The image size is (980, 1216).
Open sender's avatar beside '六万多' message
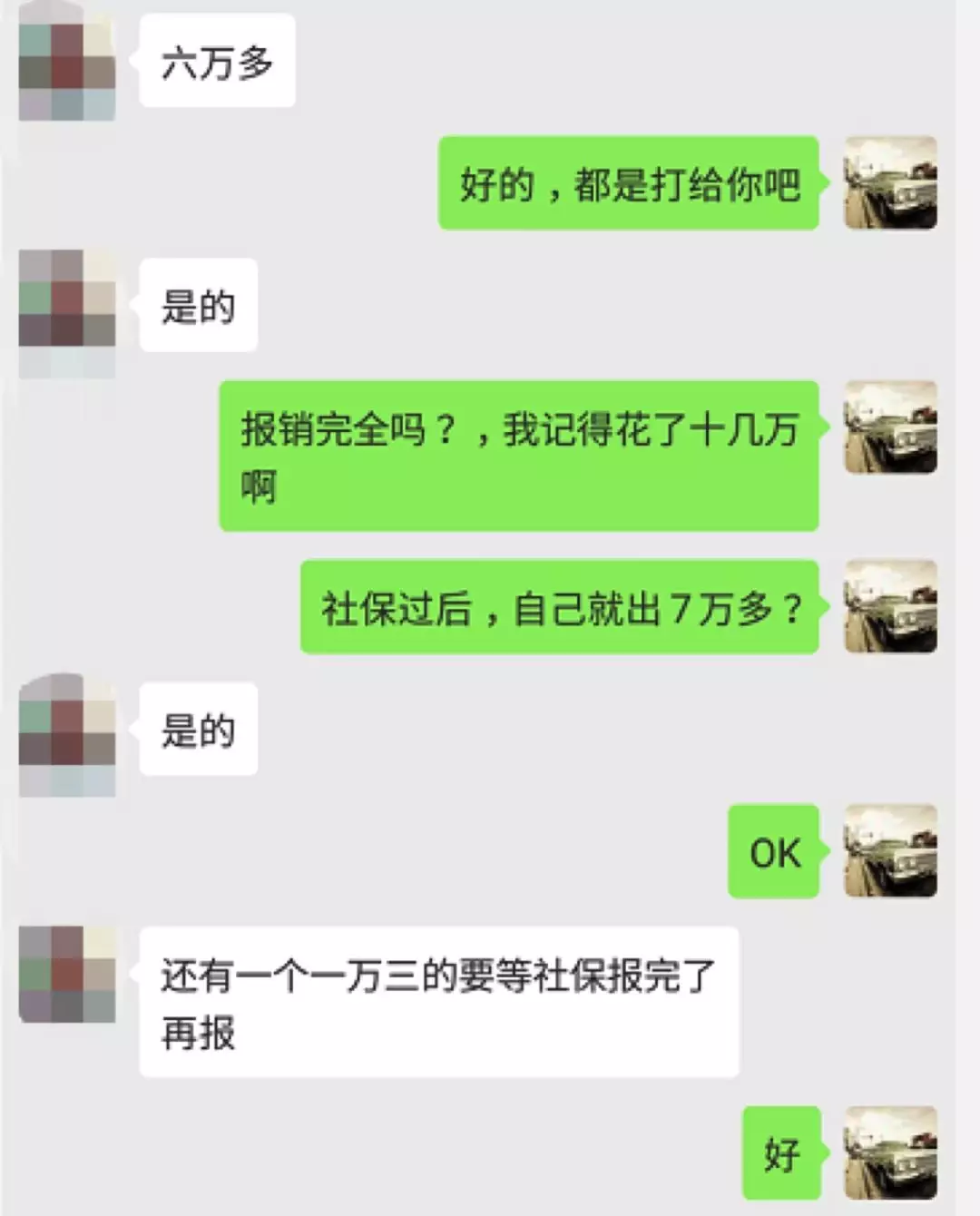tap(67, 62)
